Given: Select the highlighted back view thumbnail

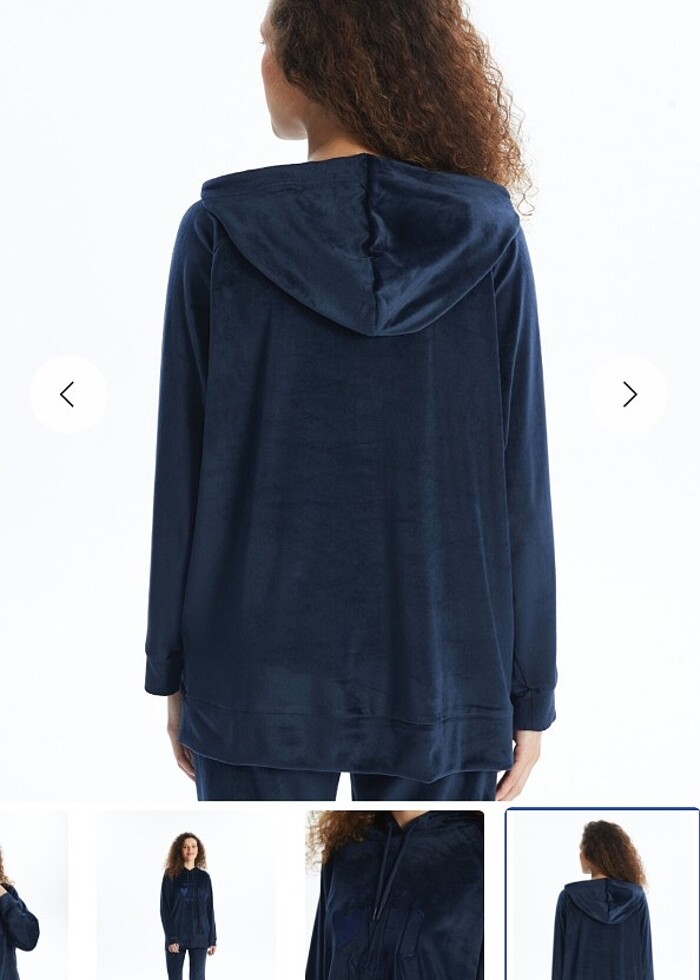Looking at the screenshot, I should (602, 895).
